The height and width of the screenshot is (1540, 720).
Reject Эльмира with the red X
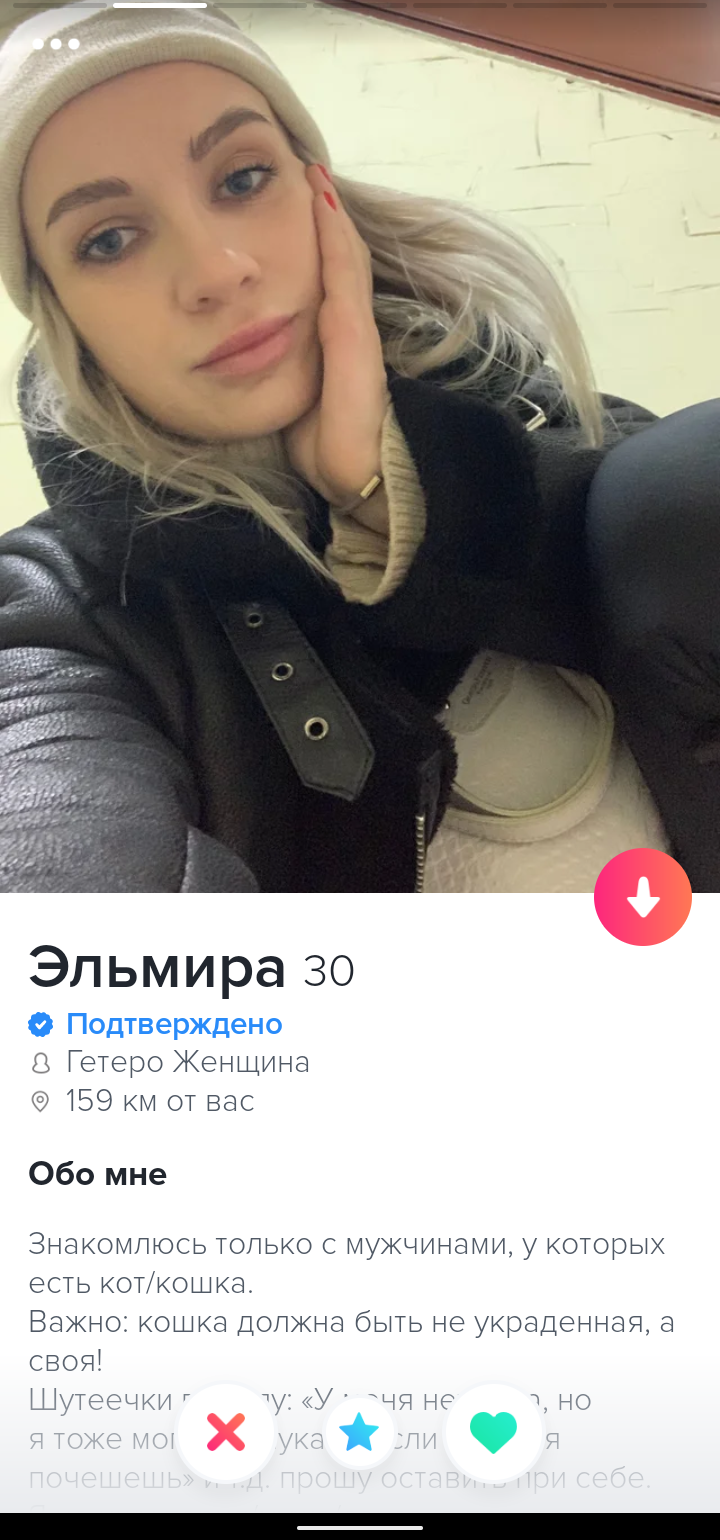pyautogui.click(x=226, y=1432)
